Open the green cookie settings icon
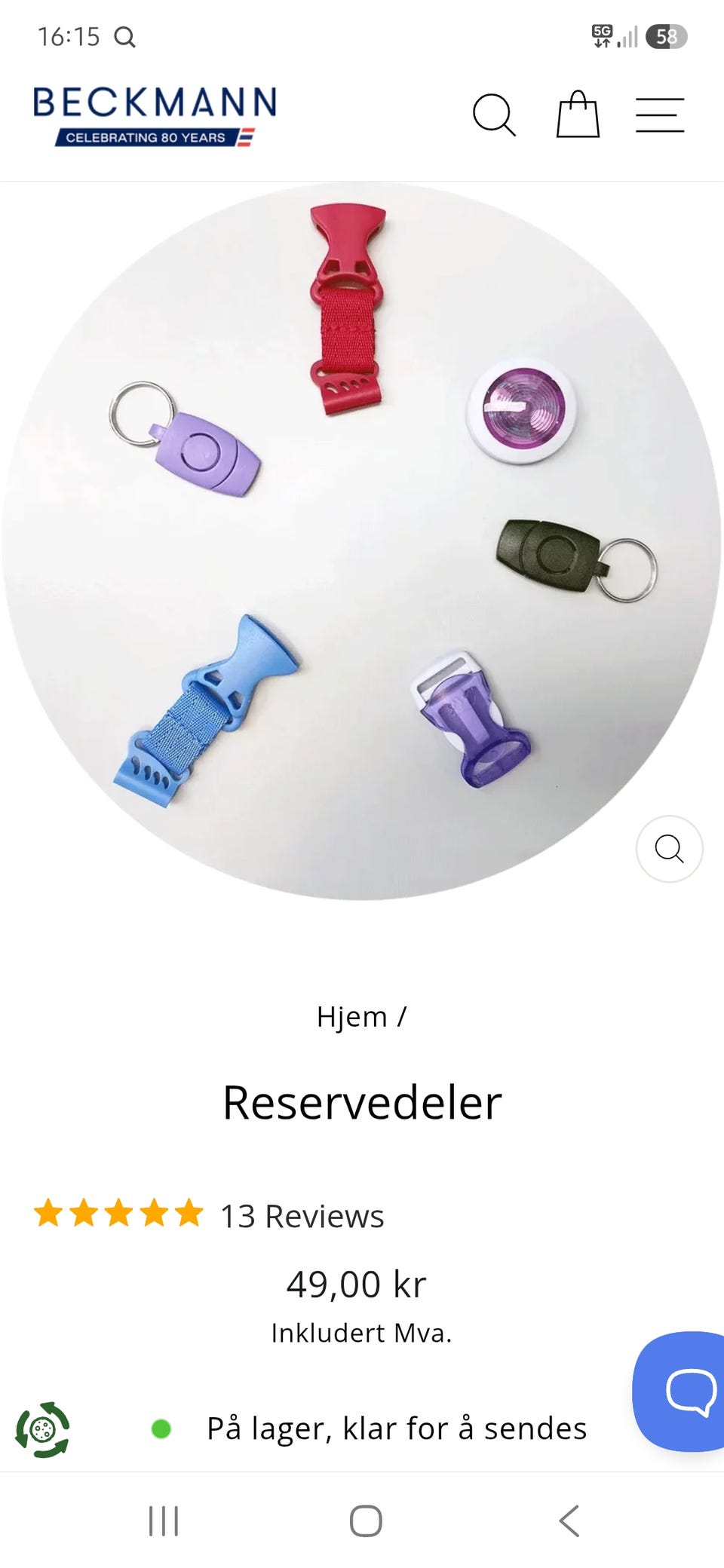This screenshot has width=724, height=1568. [x=43, y=1429]
